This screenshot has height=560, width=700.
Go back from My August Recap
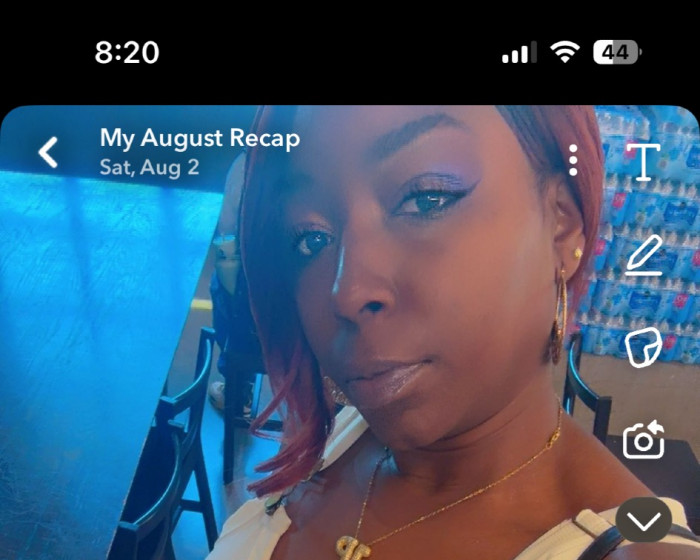pyautogui.click(x=47, y=152)
